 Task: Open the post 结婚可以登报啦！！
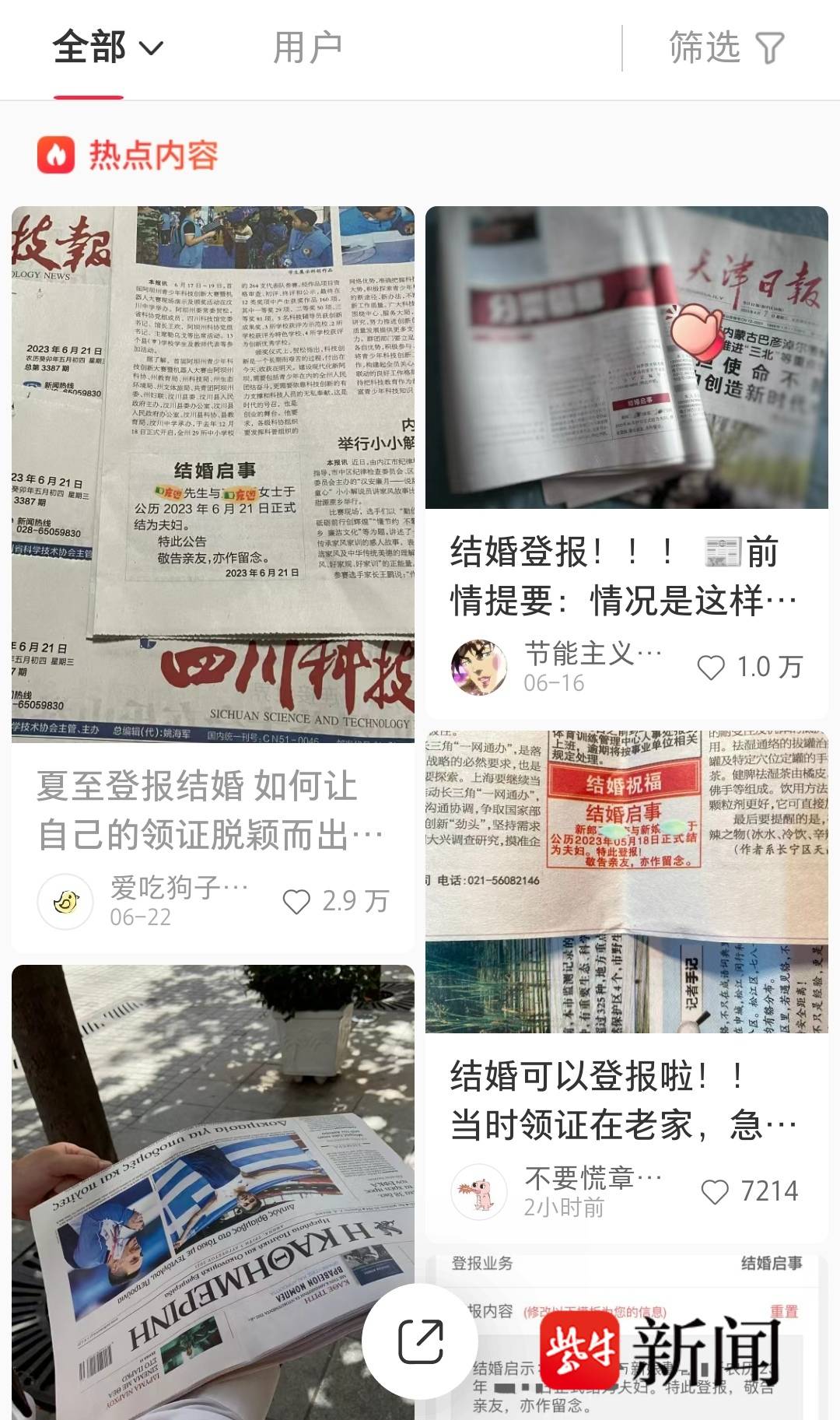click(x=625, y=1100)
